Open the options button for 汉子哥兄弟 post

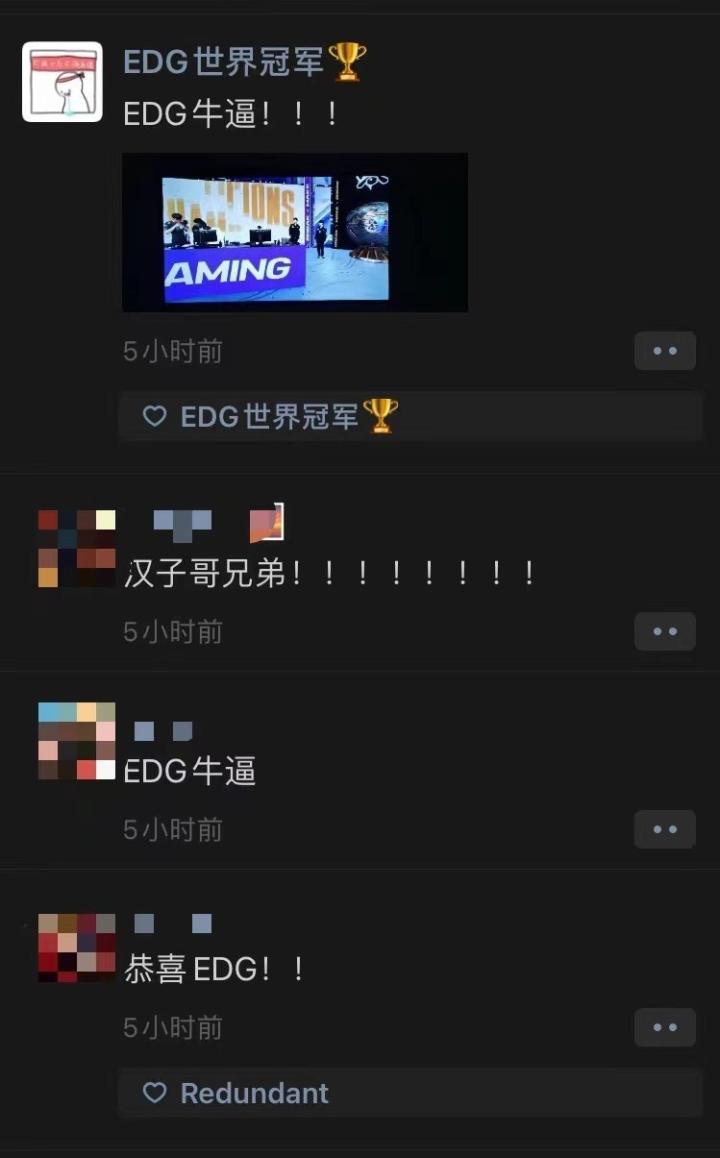tap(665, 631)
